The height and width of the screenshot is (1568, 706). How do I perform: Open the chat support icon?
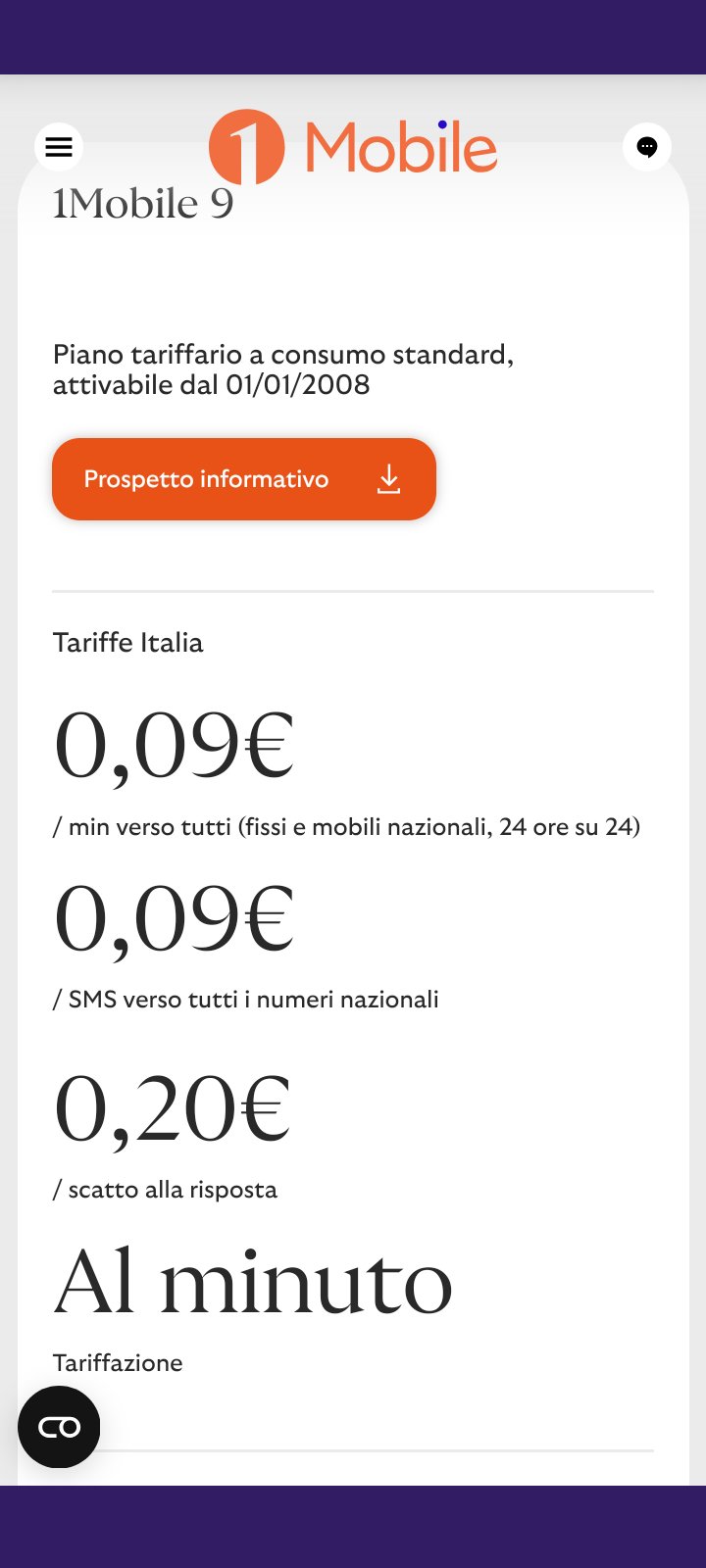pyautogui.click(x=646, y=147)
